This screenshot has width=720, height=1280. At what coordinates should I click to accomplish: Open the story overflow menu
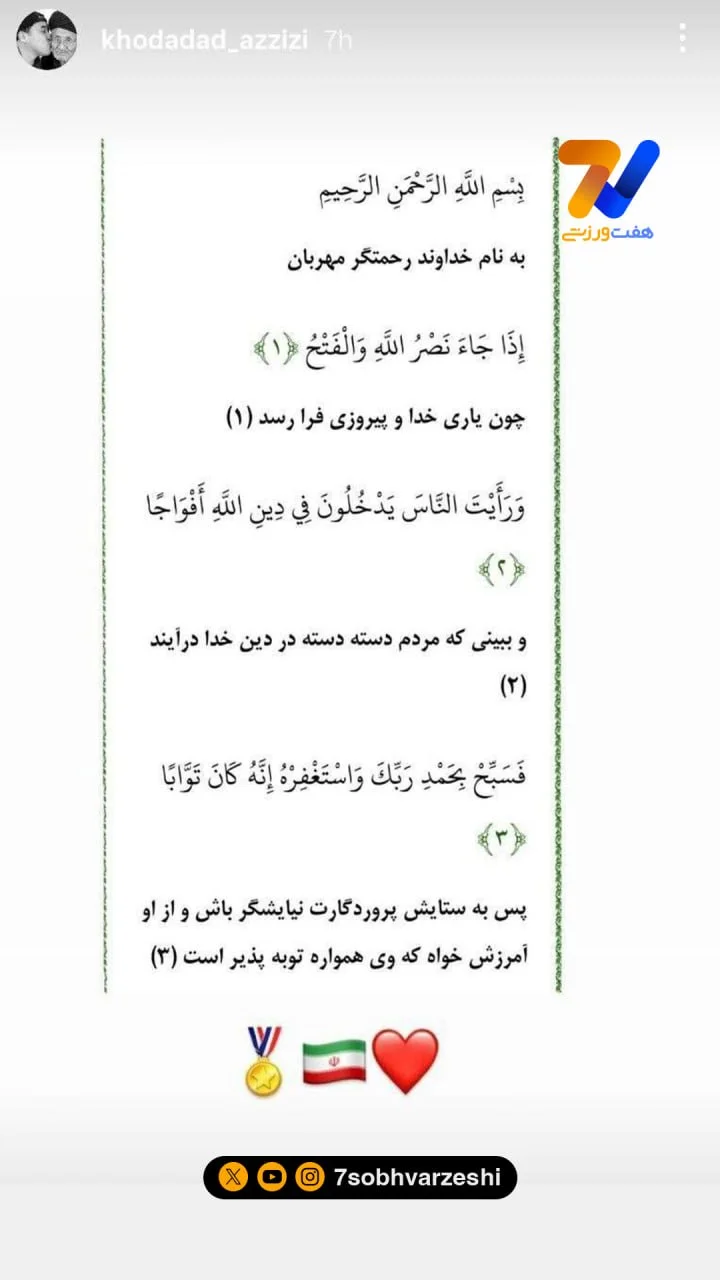point(682,39)
